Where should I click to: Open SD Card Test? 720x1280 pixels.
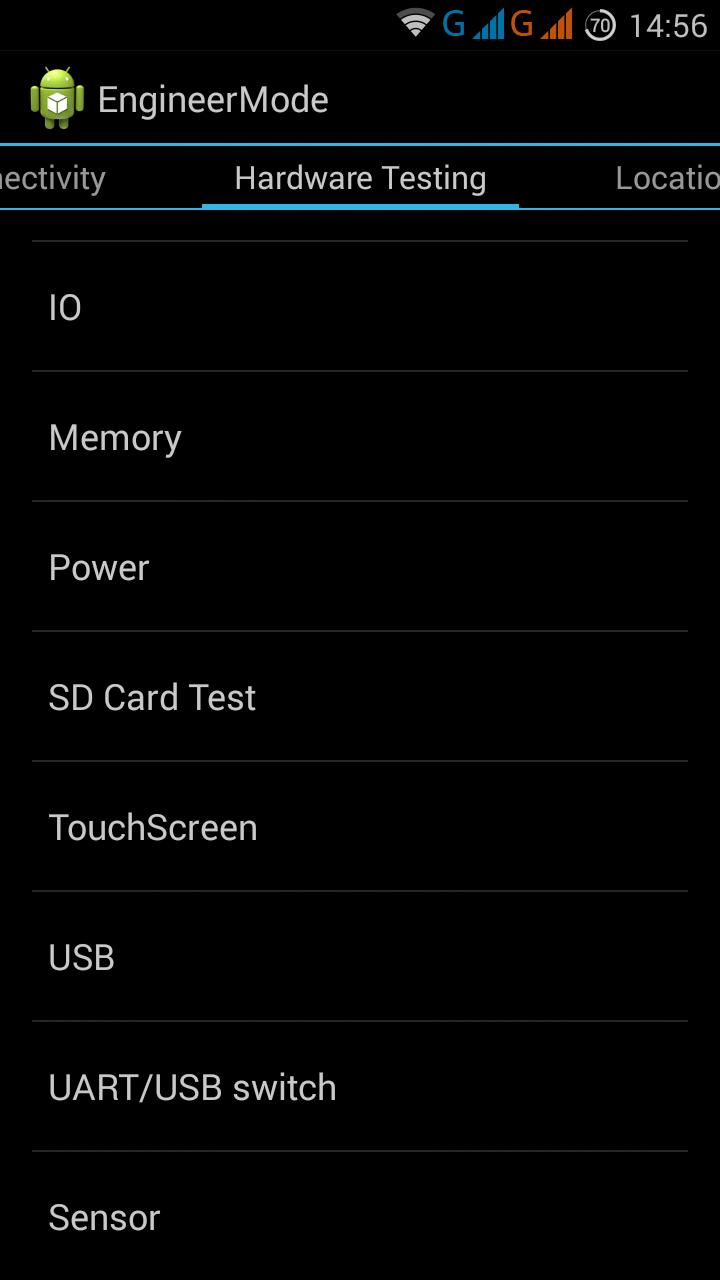tap(360, 697)
